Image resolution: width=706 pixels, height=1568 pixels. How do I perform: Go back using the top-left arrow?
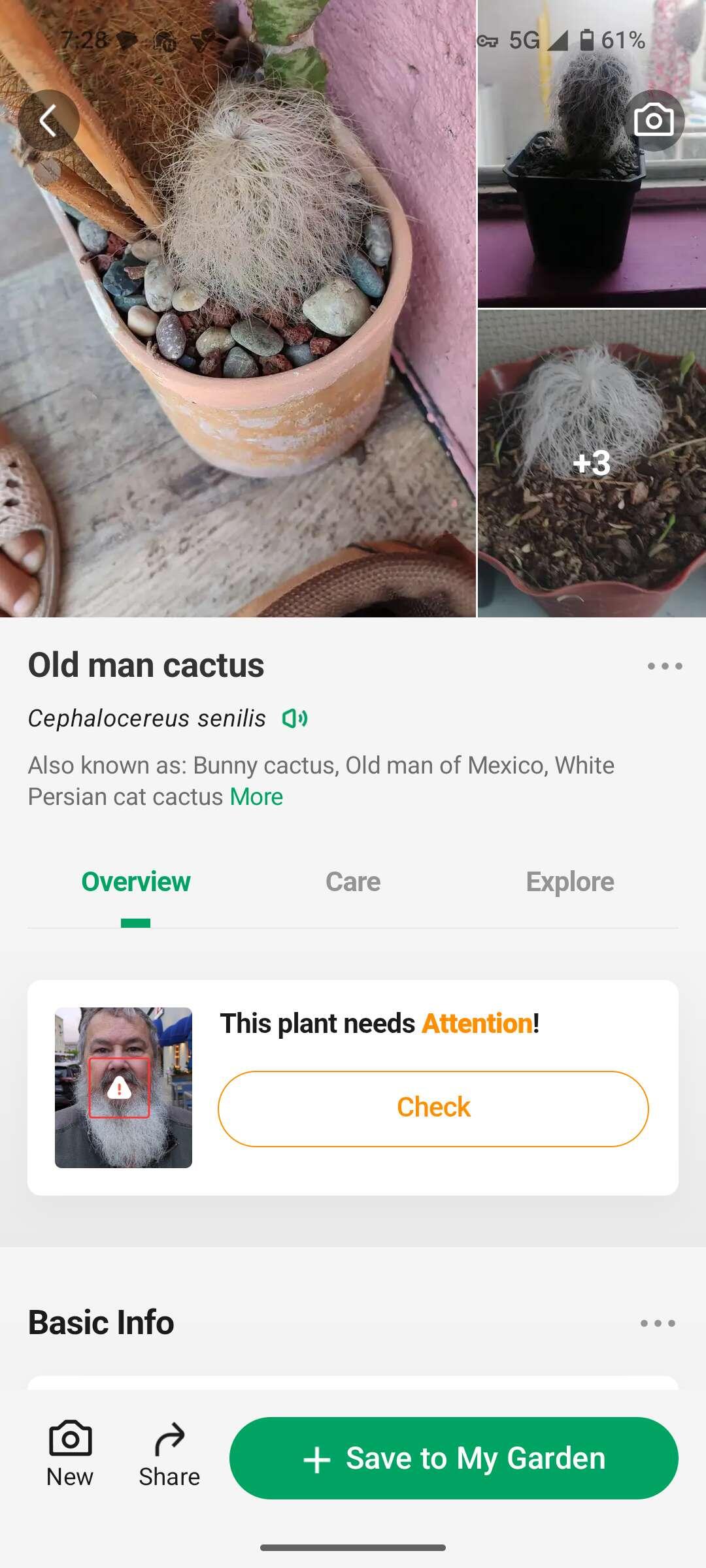[48, 120]
